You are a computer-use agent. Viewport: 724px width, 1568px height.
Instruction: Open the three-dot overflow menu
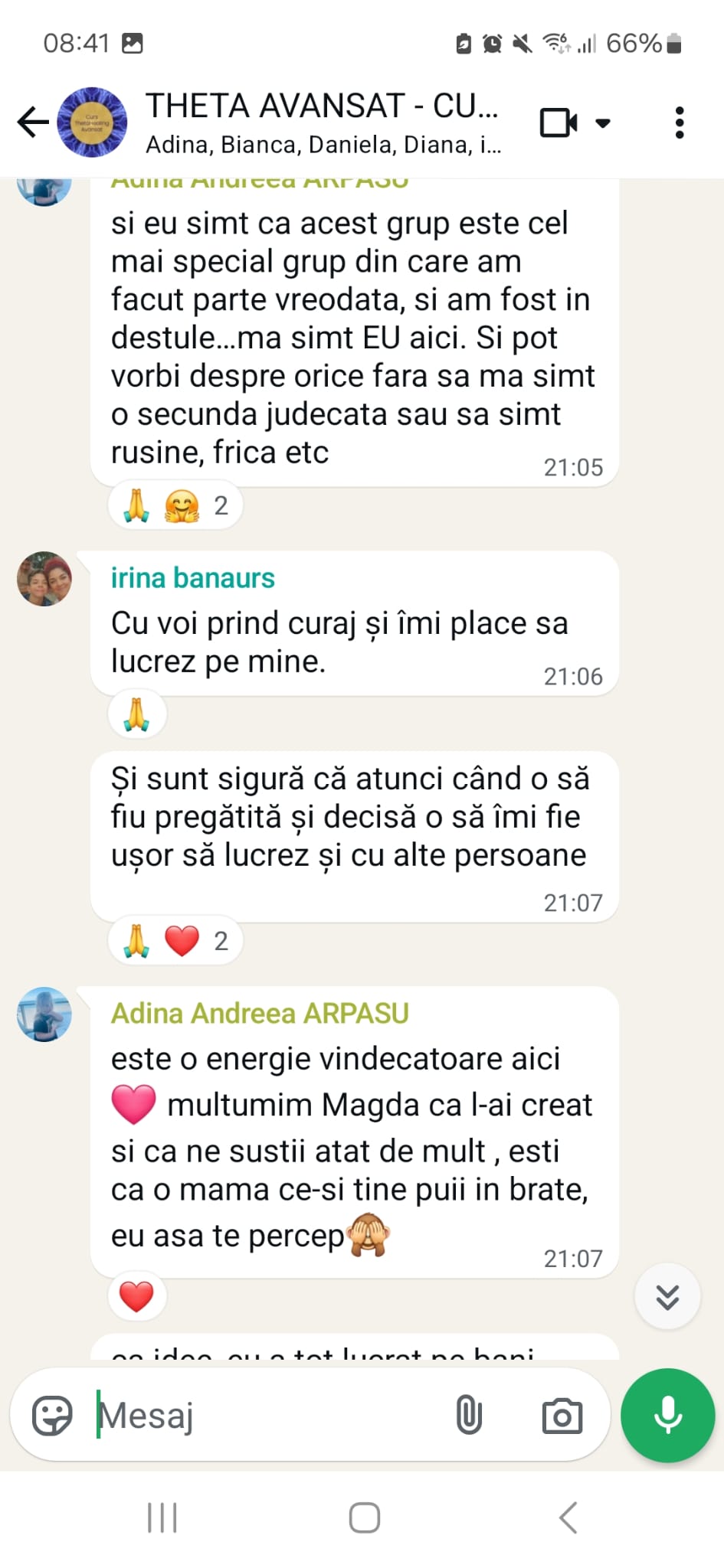(x=679, y=122)
